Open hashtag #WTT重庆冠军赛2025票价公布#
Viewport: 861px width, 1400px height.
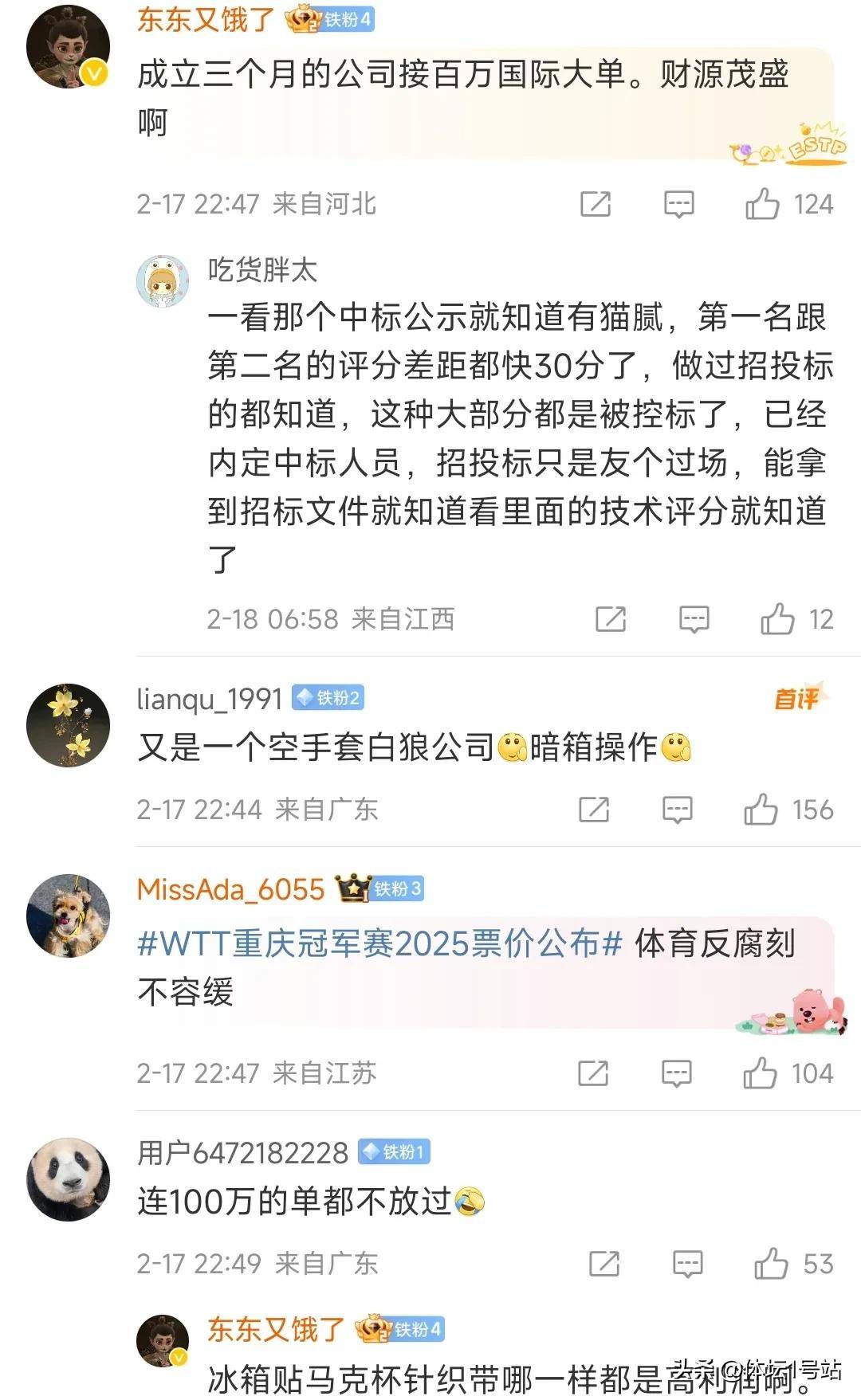point(379,944)
